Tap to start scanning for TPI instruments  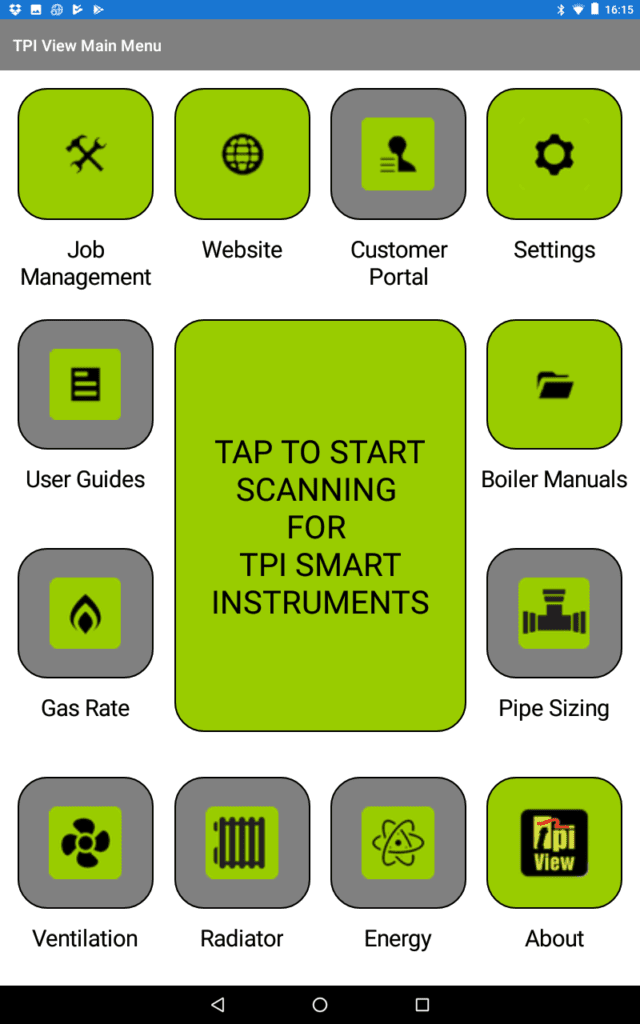pos(320,526)
